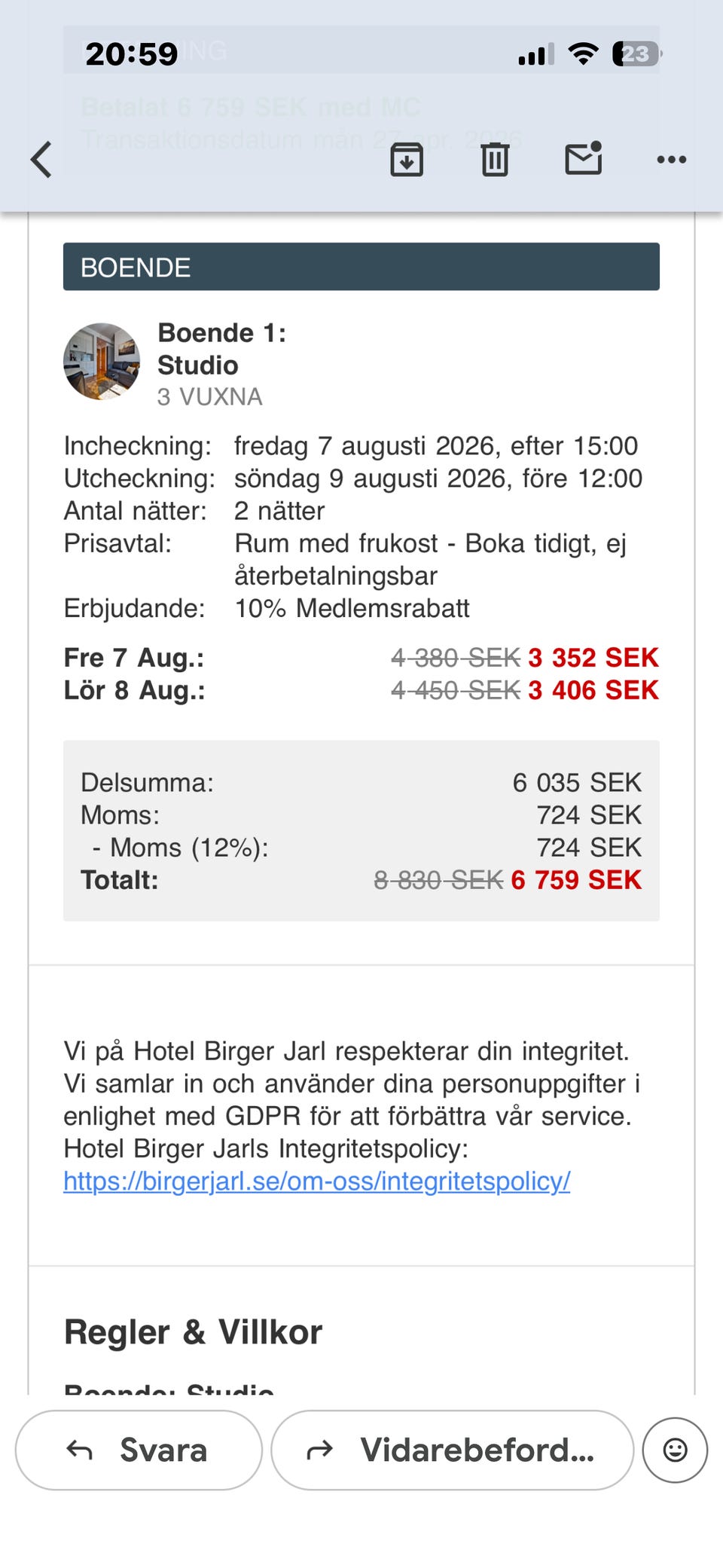This screenshot has height=1568, width=723.
Task: Open the overflow menu with three dots
Action: [671, 160]
